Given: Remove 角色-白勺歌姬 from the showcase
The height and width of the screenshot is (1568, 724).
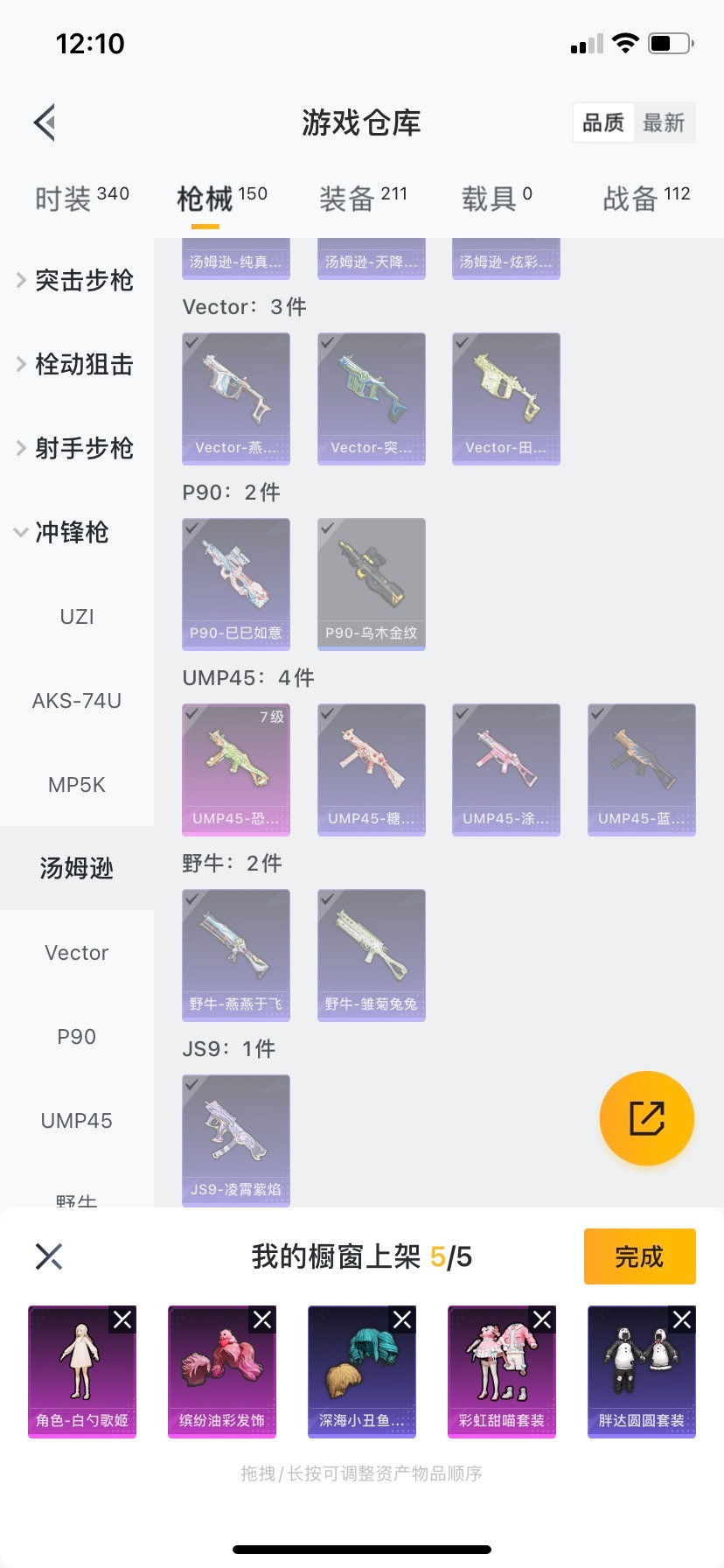Looking at the screenshot, I should 122,1319.
